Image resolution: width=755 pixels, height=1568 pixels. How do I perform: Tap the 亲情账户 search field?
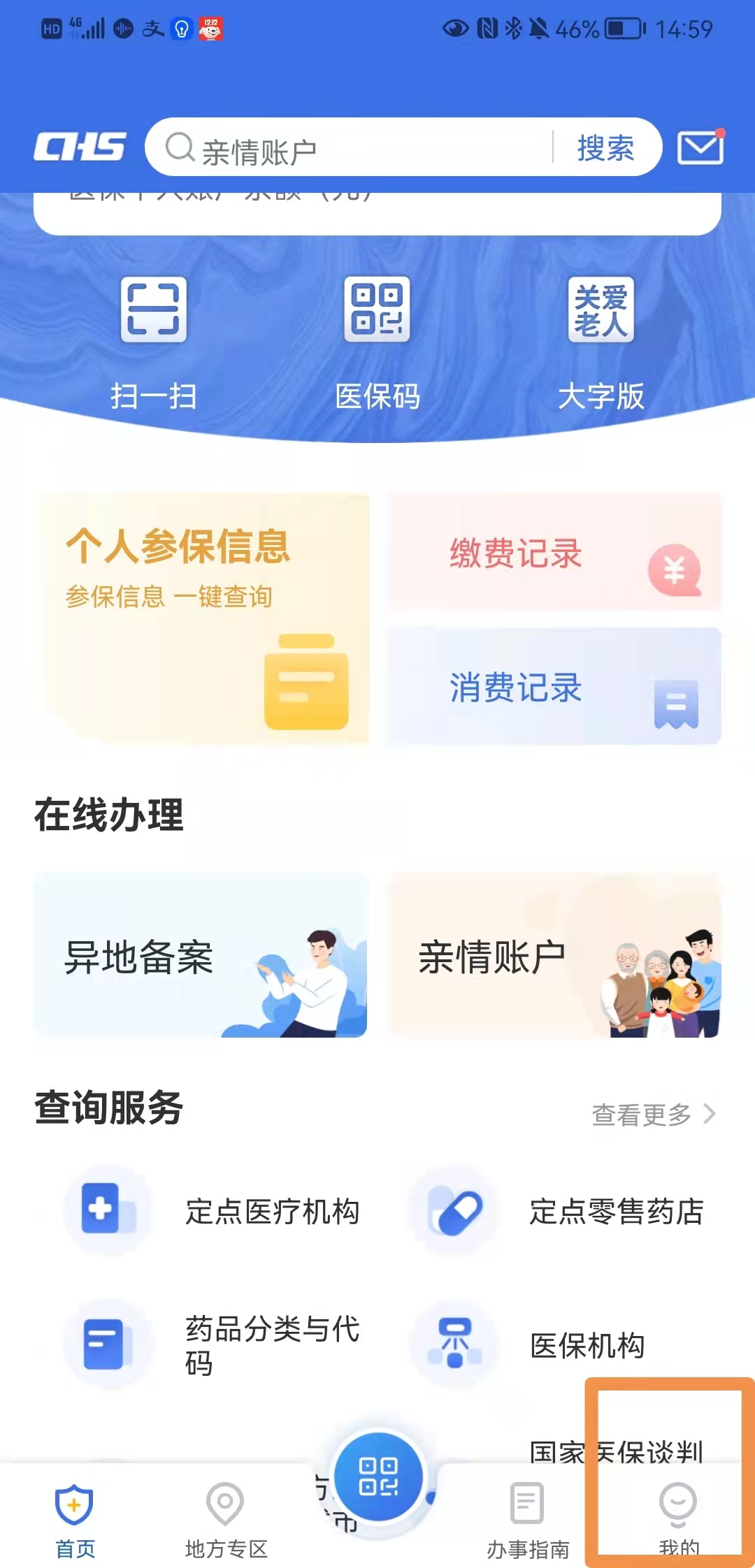357,149
